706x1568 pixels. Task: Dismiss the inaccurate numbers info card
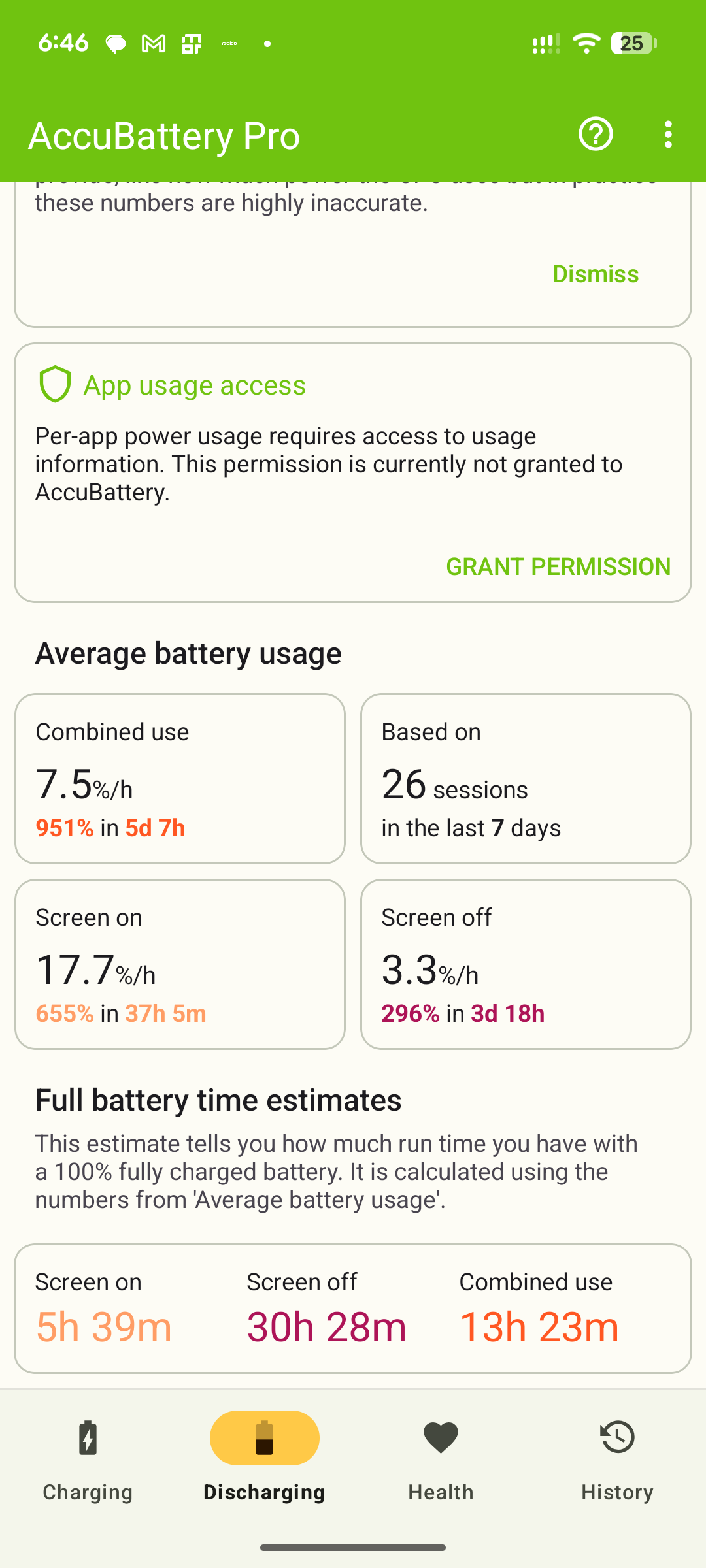pyautogui.click(x=595, y=274)
